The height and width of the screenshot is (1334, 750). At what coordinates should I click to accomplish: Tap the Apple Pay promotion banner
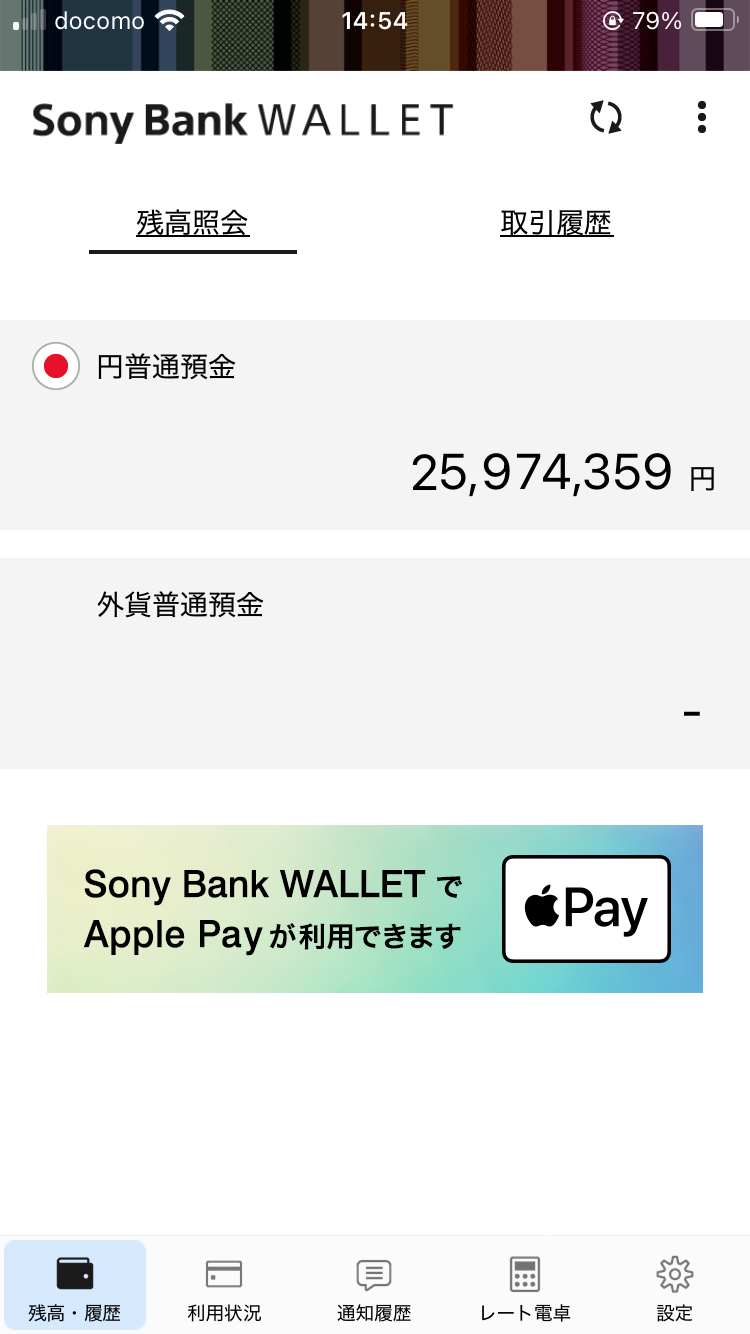click(x=375, y=909)
